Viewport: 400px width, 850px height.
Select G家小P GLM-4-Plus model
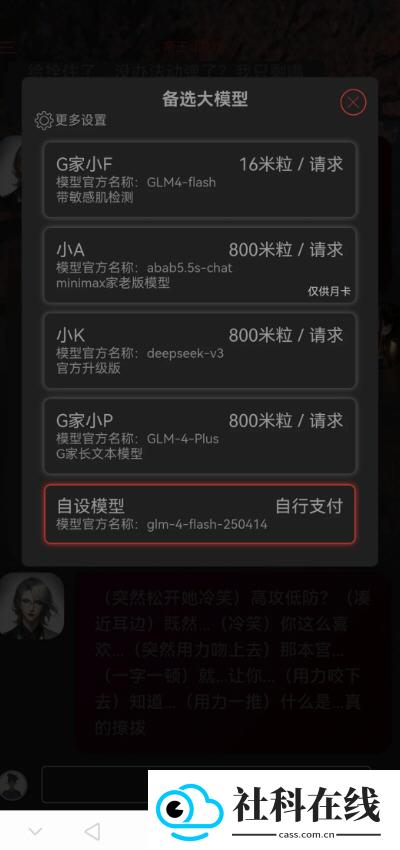tap(199, 436)
